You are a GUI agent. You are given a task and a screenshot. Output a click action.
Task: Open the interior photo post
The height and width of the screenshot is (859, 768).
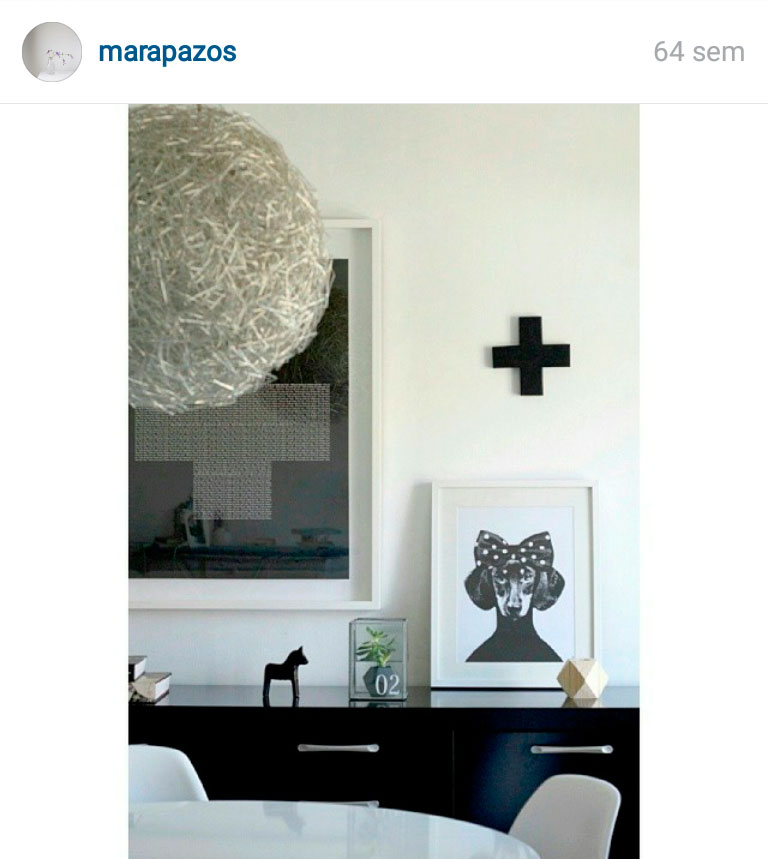pyautogui.click(x=384, y=480)
